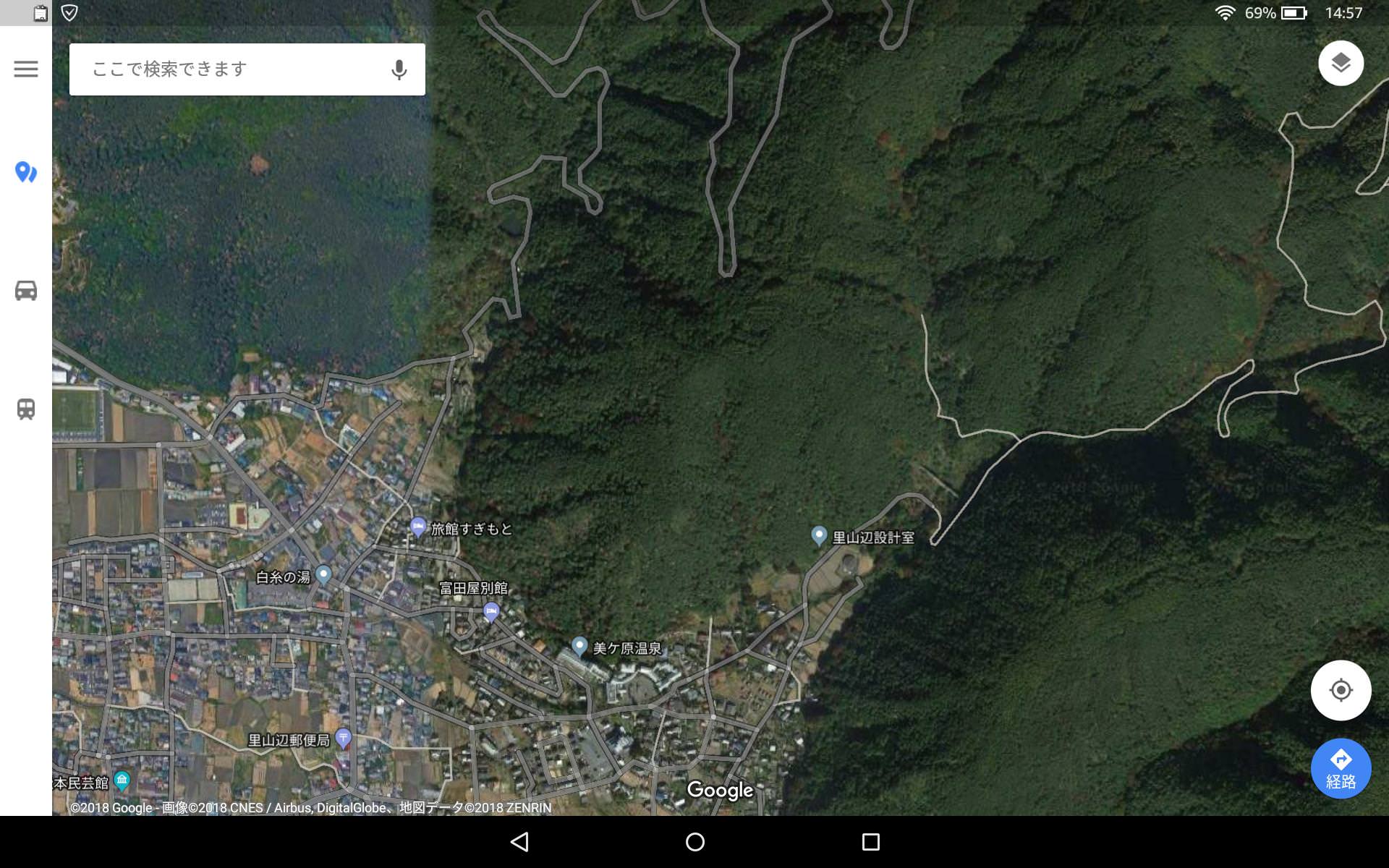Open the hamburger menu drawer
1389x868 pixels.
pyautogui.click(x=26, y=69)
